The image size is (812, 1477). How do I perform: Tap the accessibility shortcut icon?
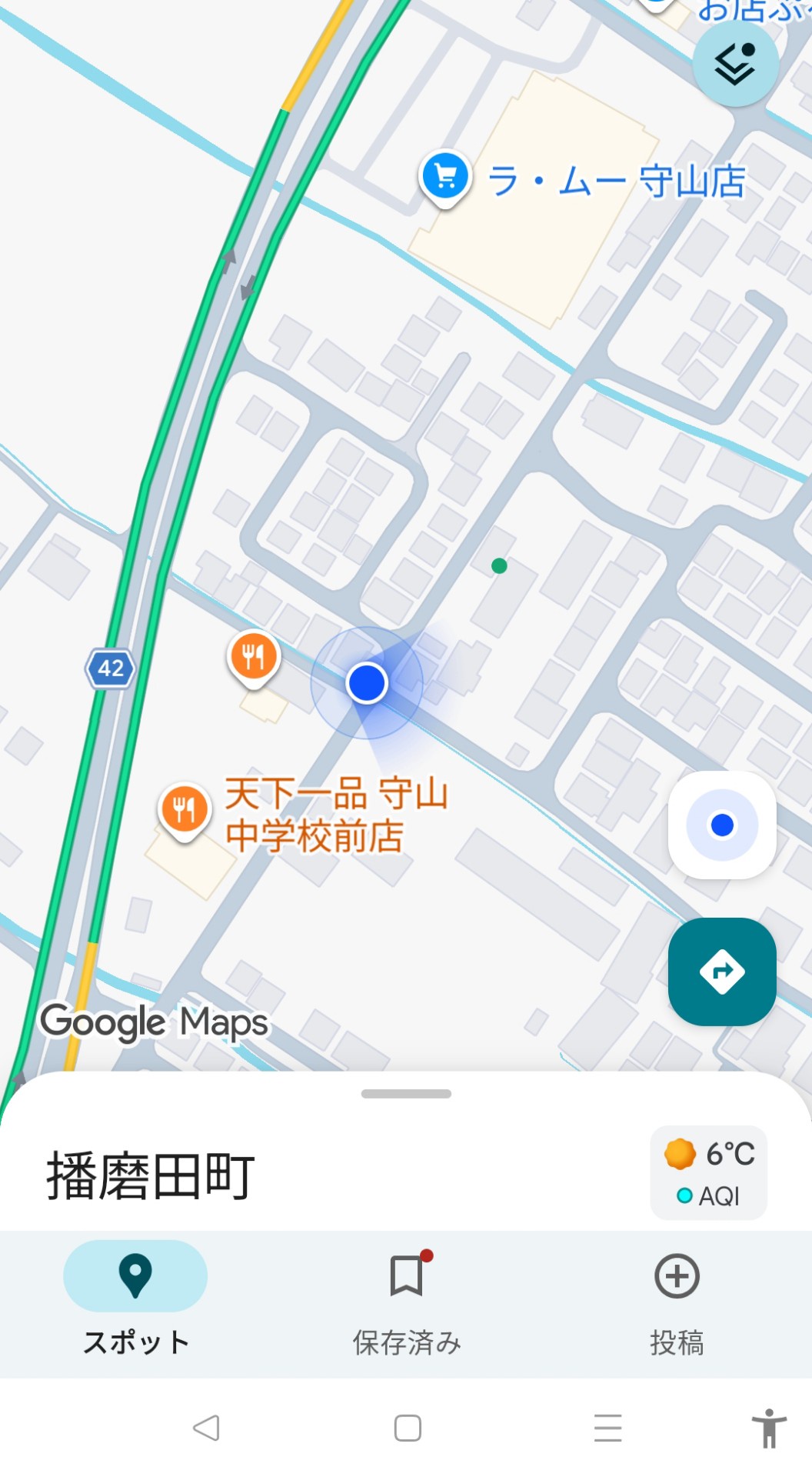click(768, 1428)
